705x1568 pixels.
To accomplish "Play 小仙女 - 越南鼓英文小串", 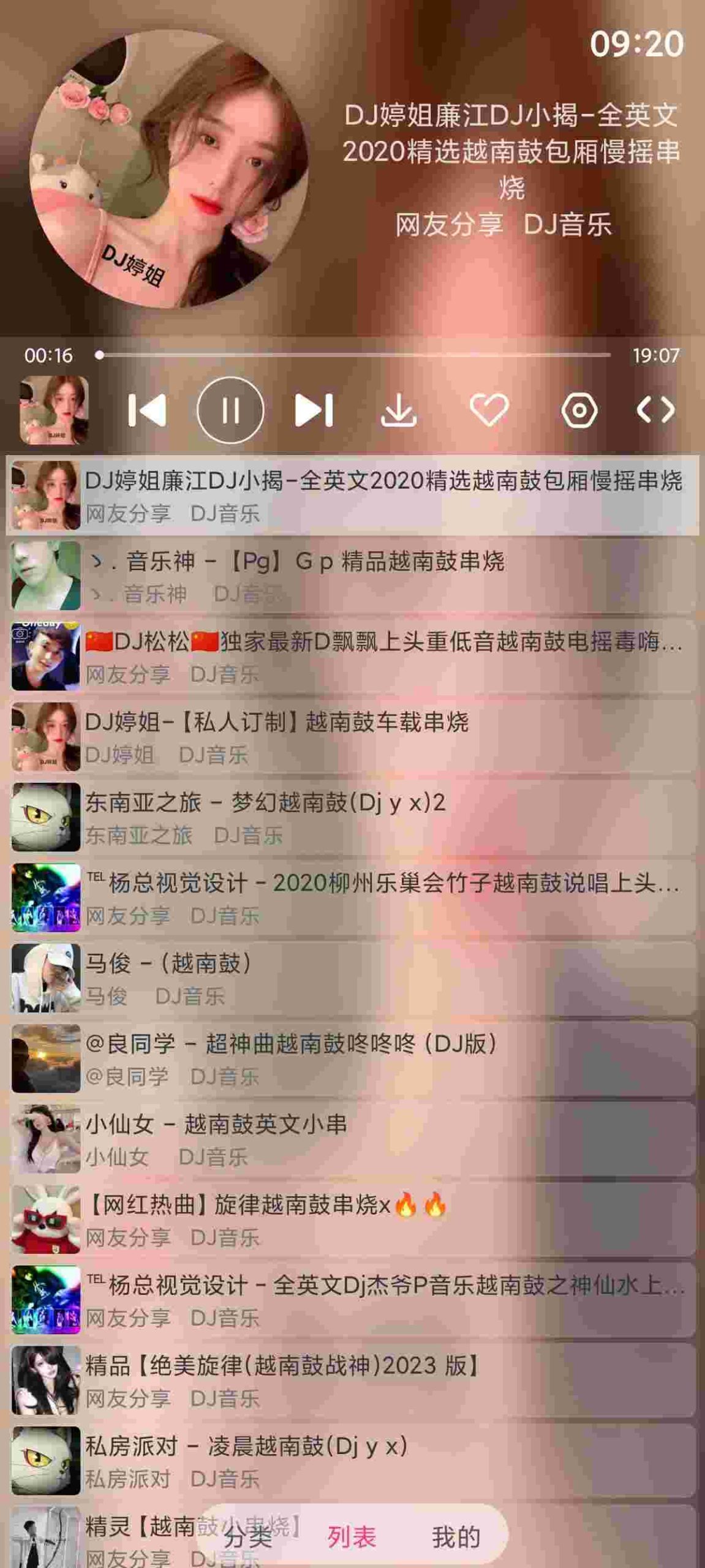I will 352,1139.
